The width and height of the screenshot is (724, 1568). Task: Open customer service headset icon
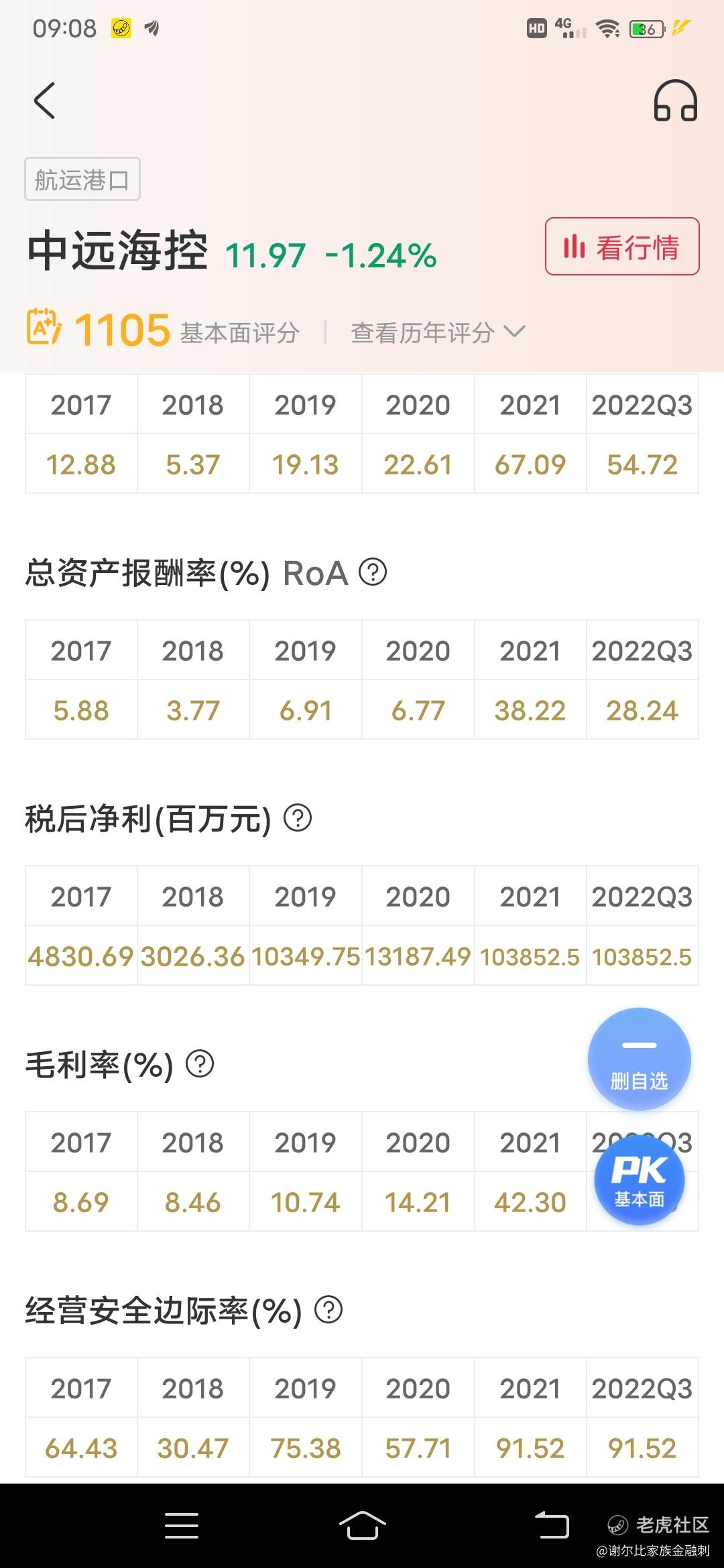click(x=675, y=101)
